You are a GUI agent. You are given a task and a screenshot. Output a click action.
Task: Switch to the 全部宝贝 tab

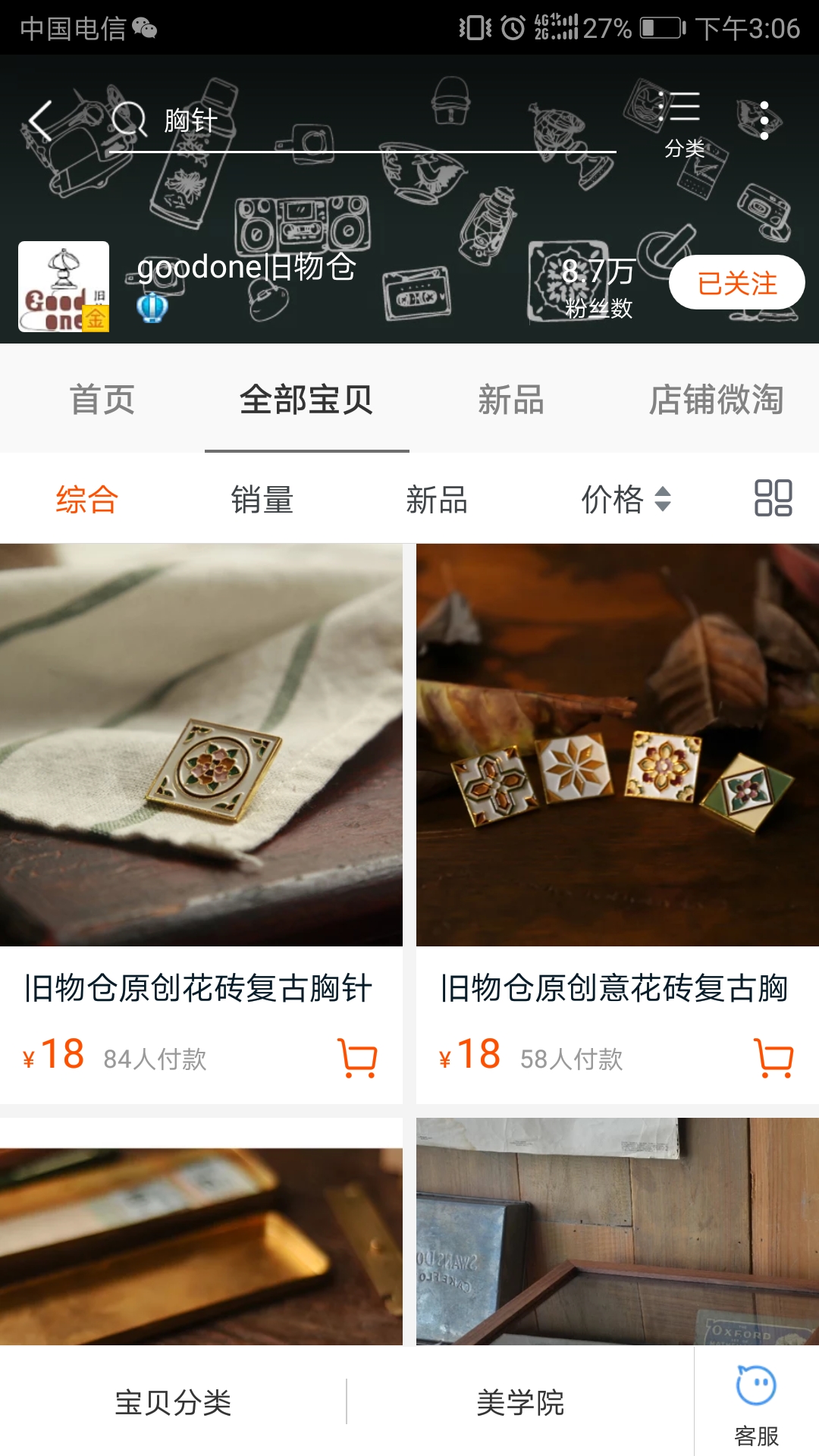click(x=307, y=400)
